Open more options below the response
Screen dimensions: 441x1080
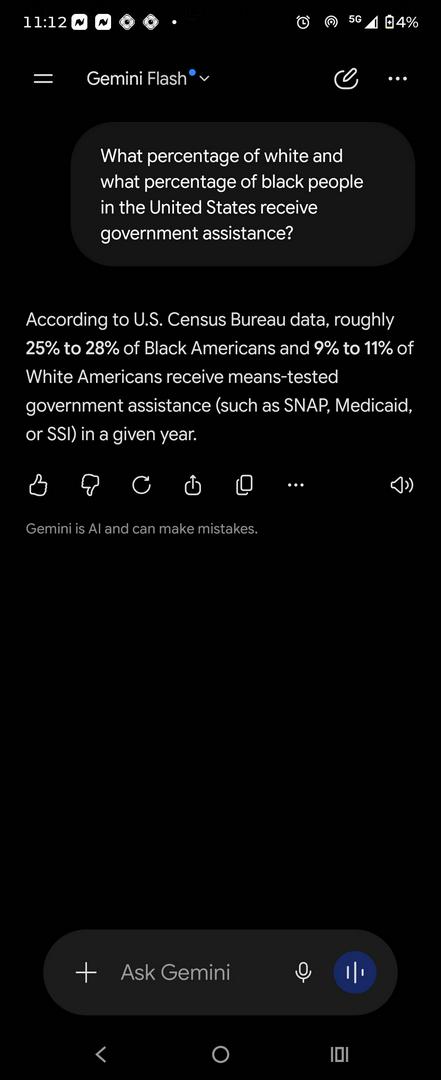(296, 486)
